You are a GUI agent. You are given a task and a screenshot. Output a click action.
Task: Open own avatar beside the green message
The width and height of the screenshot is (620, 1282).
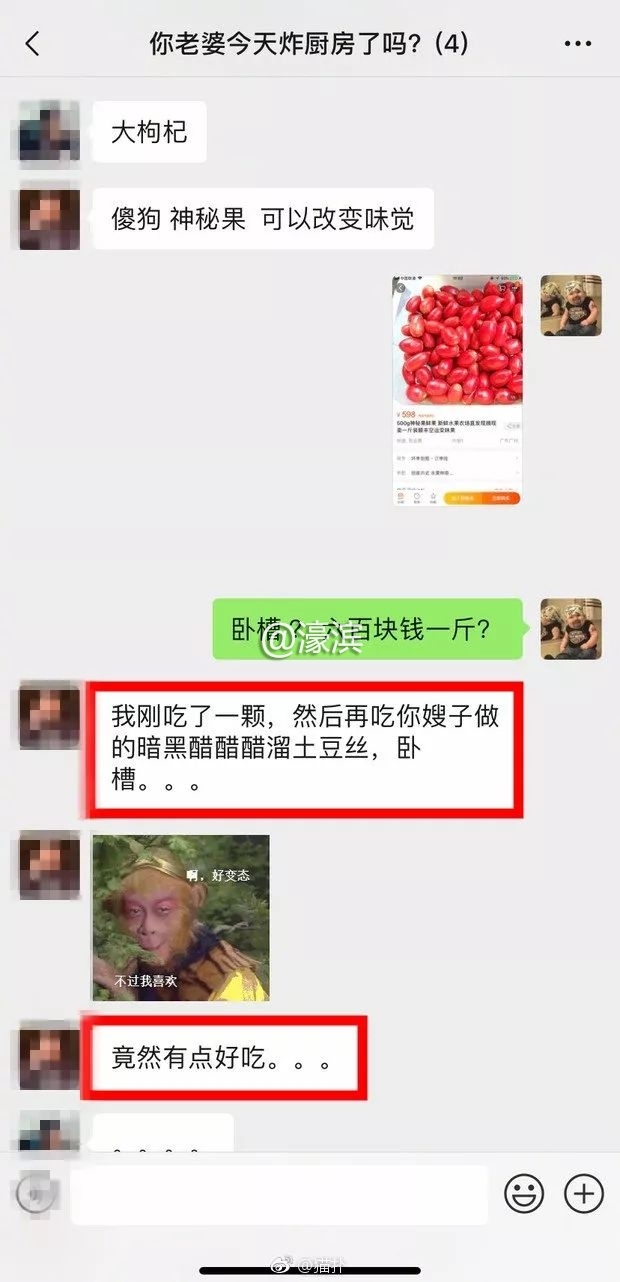click(571, 629)
